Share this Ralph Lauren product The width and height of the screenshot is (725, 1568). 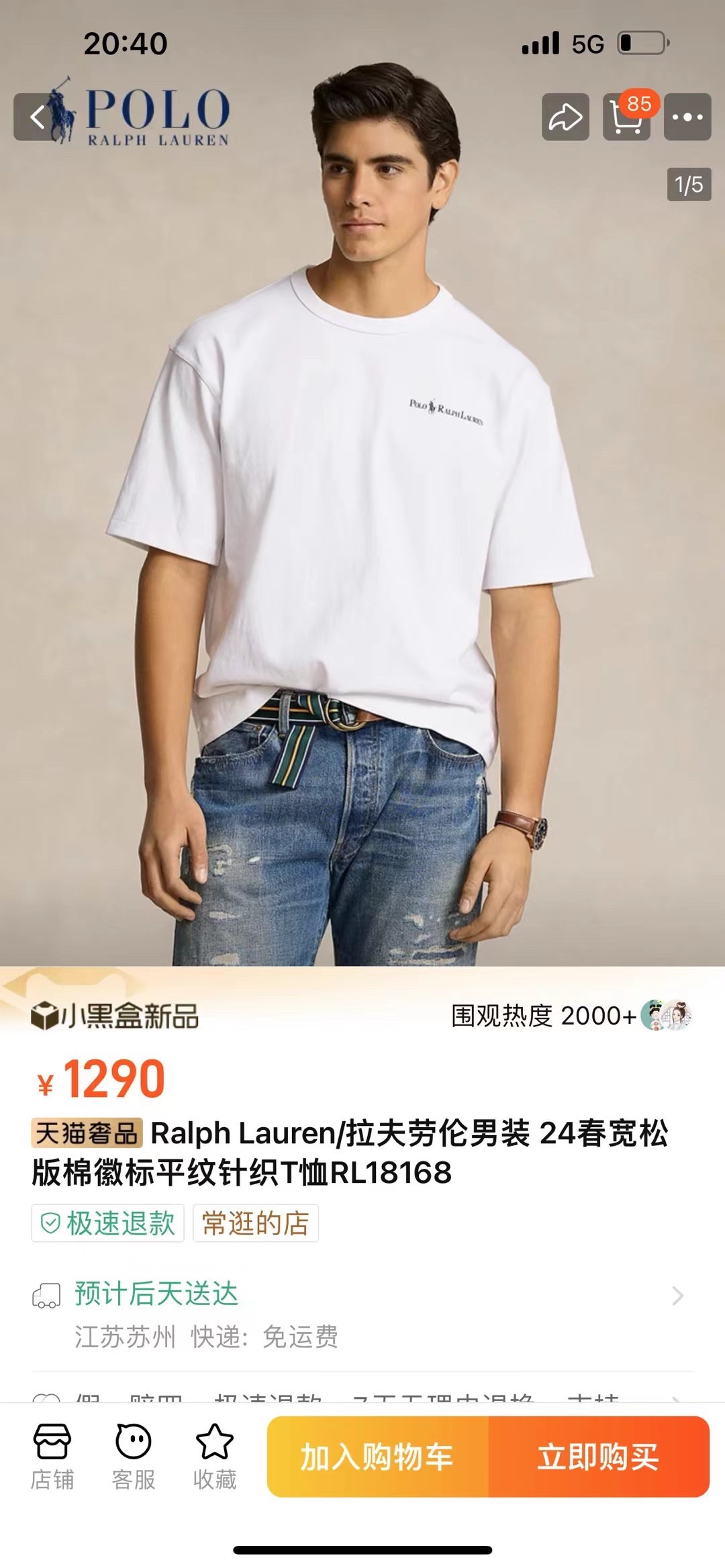[x=565, y=117]
